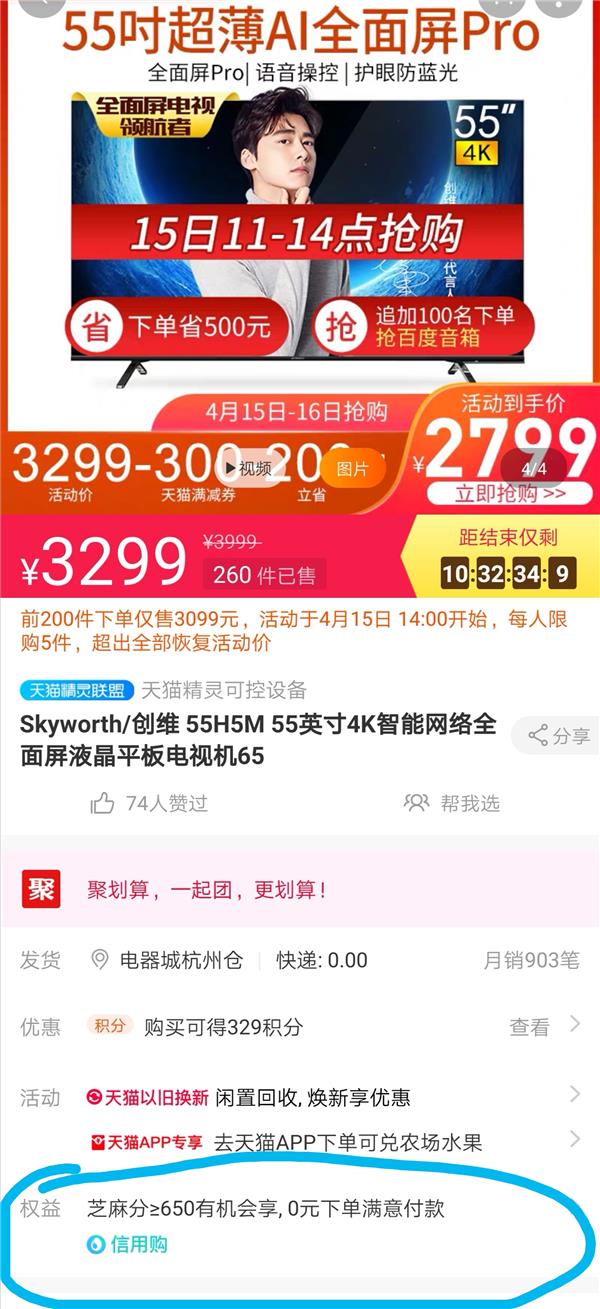Open 帮我选 for buying advice
600x1309 pixels.
(x=452, y=803)
